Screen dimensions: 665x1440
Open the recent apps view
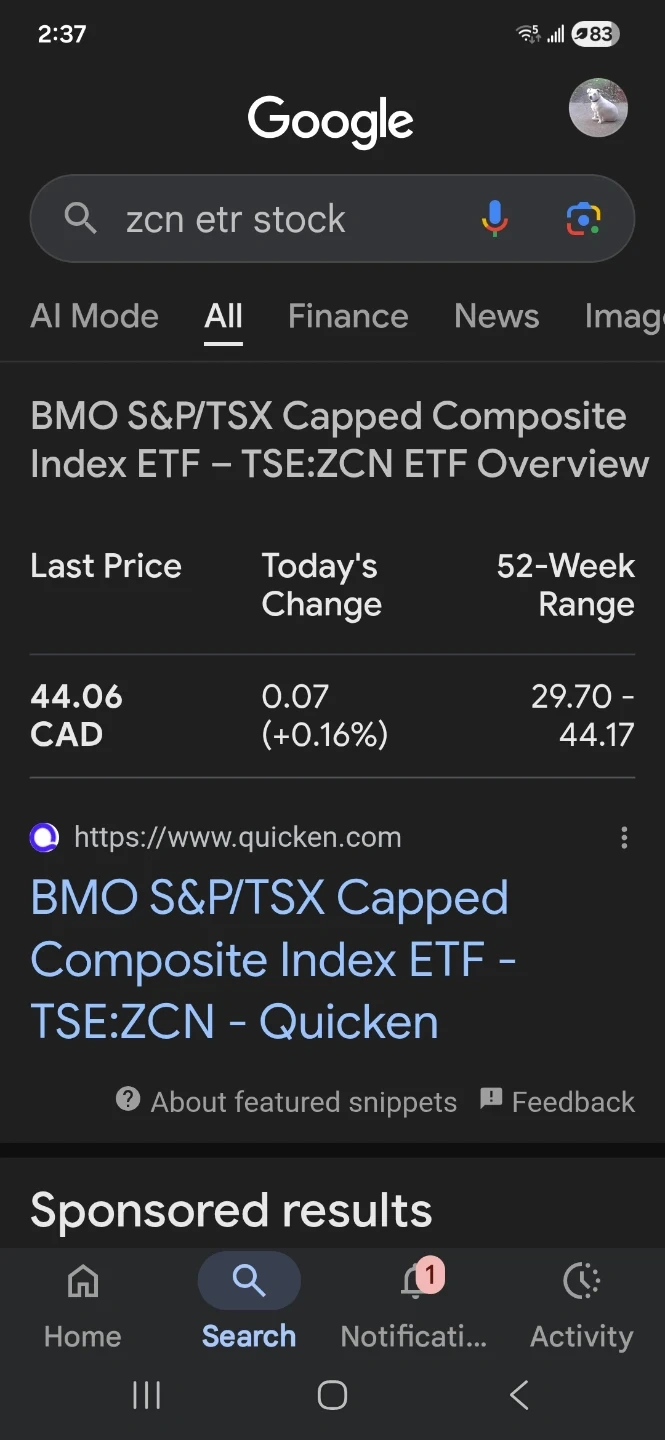[x=147, y=1395]
